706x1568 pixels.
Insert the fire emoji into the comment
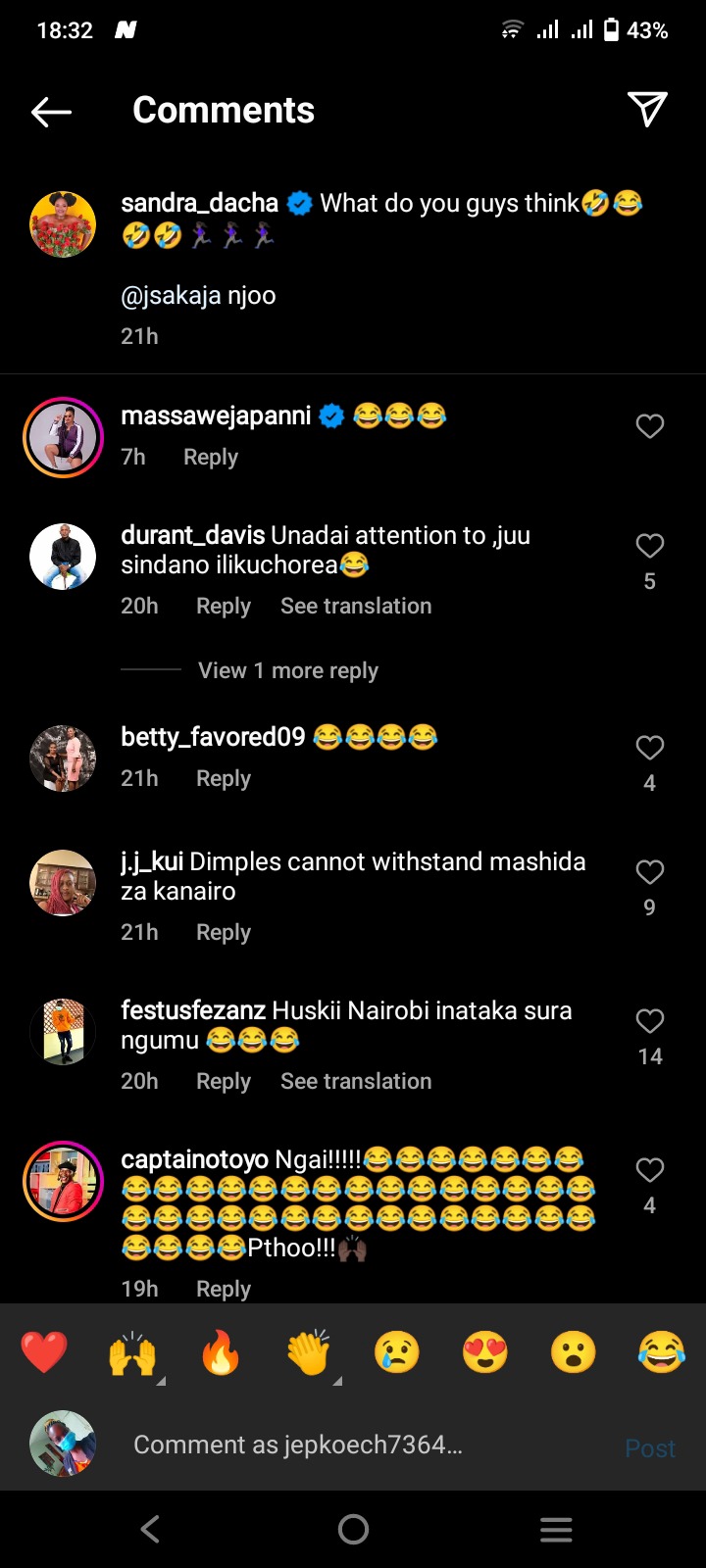click(220, 1352)
